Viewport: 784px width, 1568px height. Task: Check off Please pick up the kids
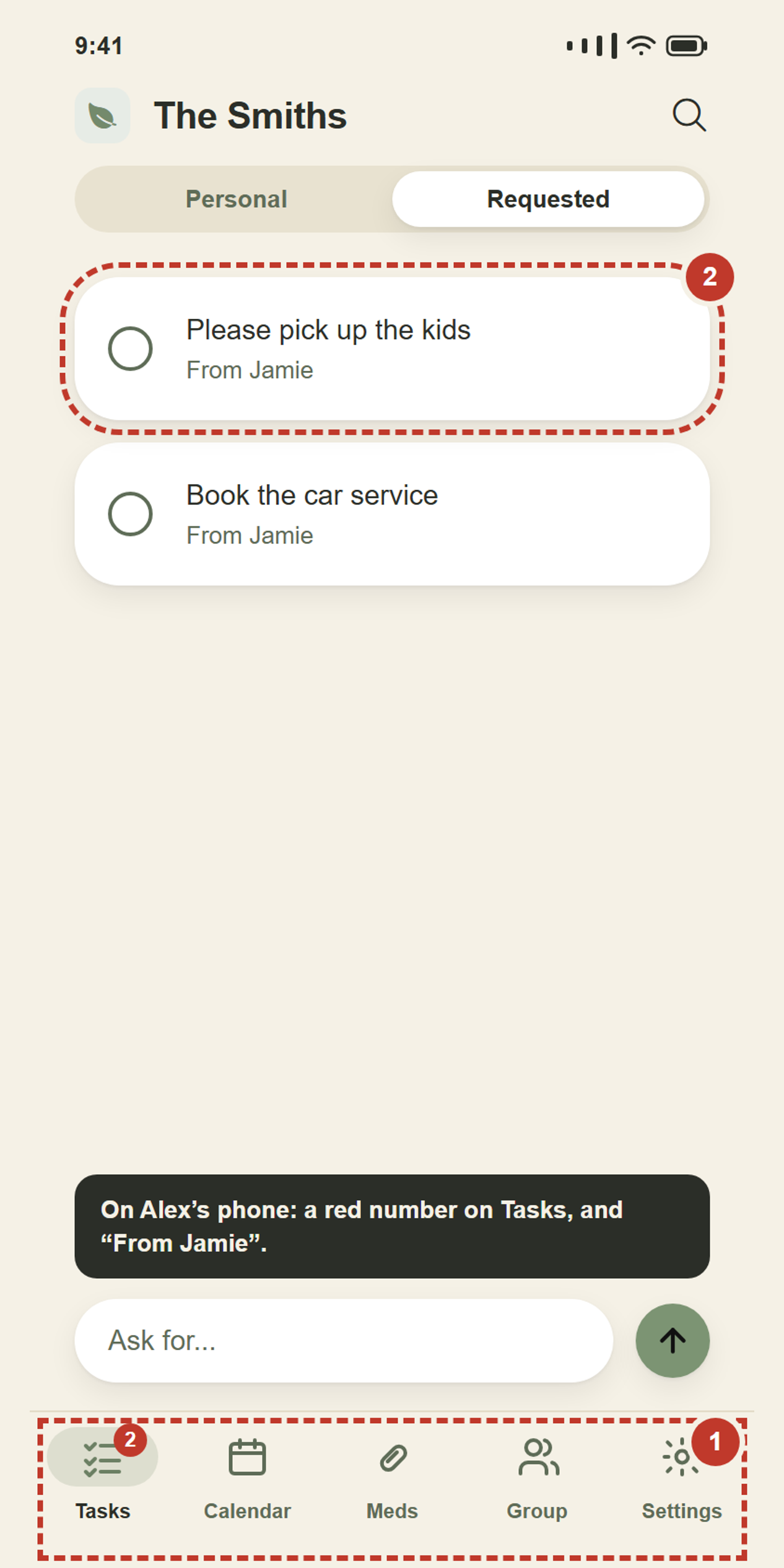(130, 349)
